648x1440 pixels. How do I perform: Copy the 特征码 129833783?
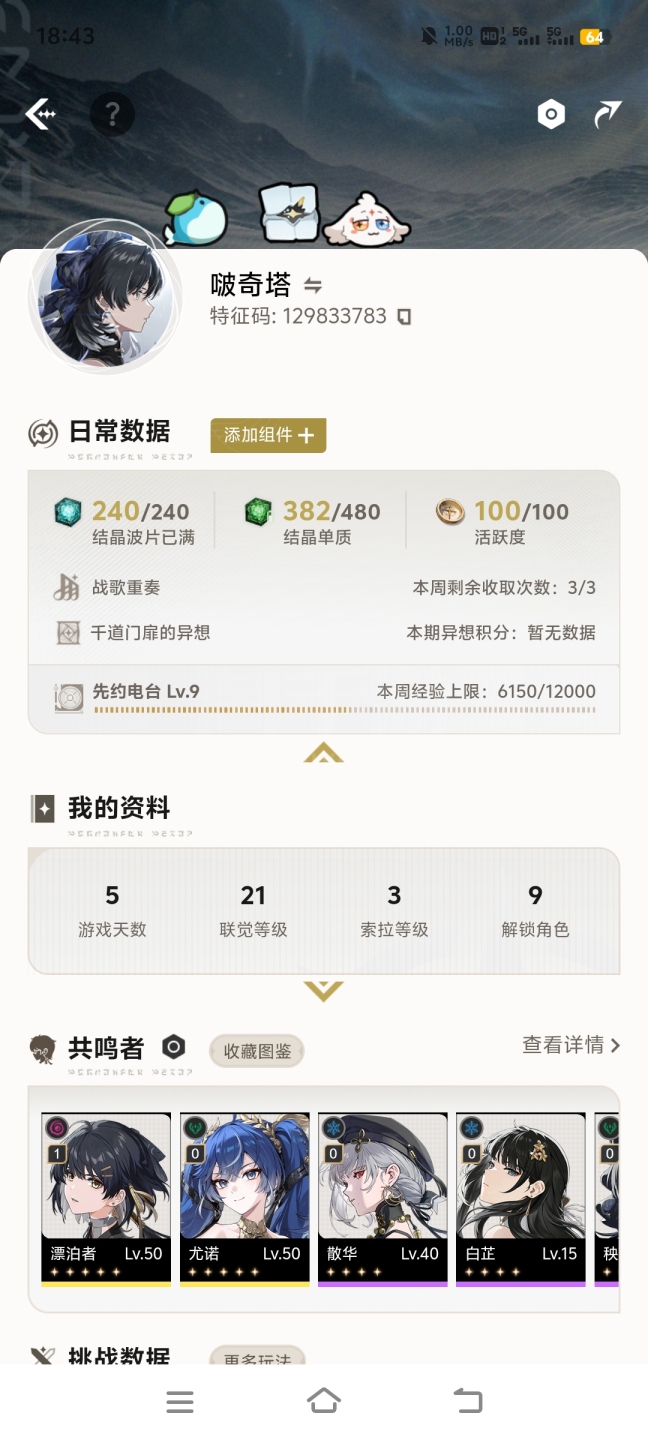404,317
